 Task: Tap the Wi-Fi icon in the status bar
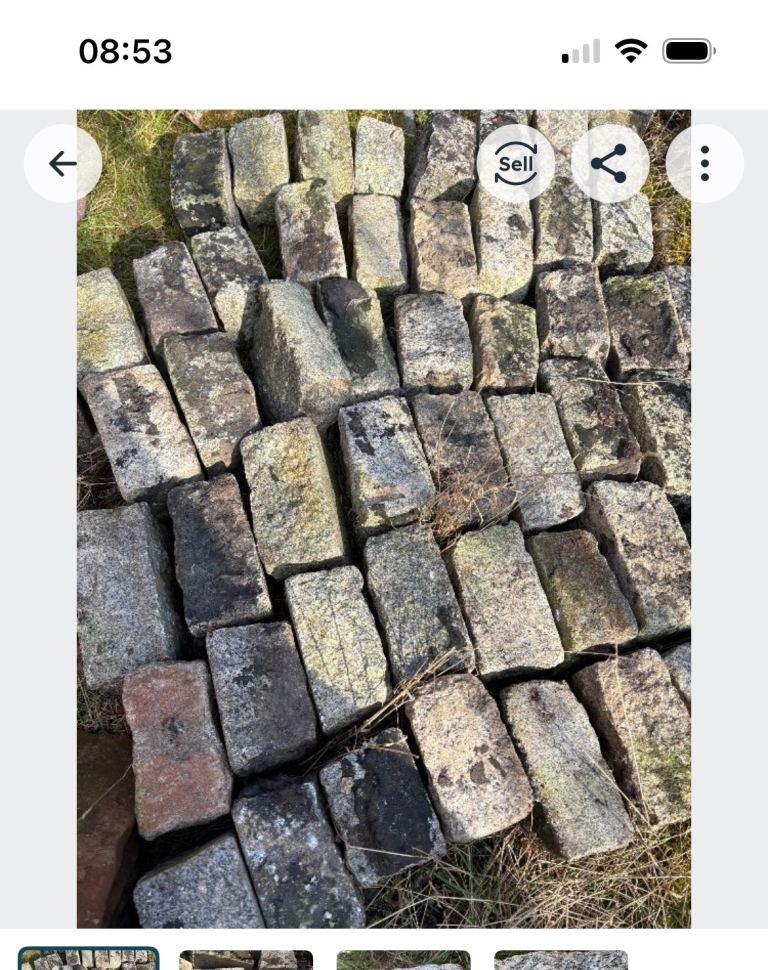coord(631,48)
